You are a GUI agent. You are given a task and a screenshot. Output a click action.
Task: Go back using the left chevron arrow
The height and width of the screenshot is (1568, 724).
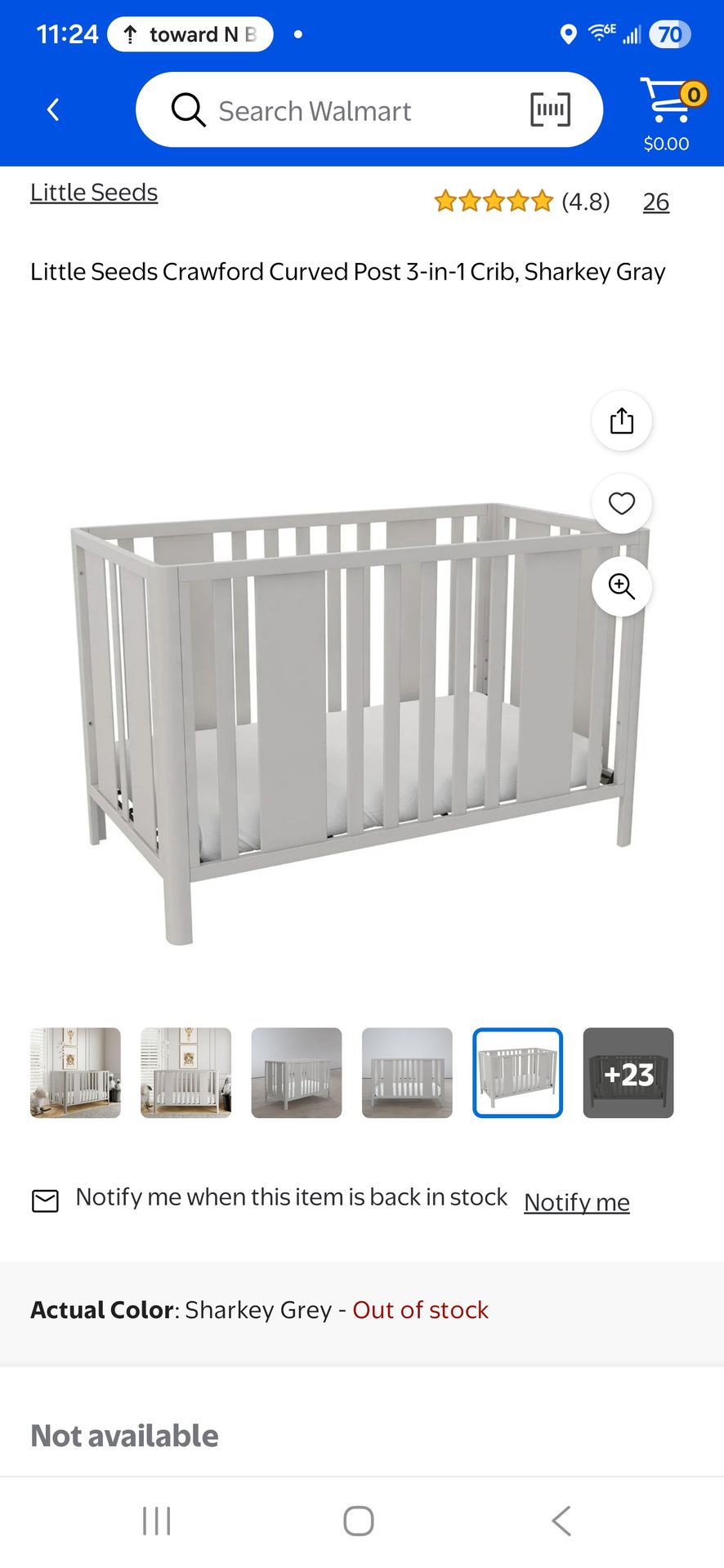coord(52,109)
